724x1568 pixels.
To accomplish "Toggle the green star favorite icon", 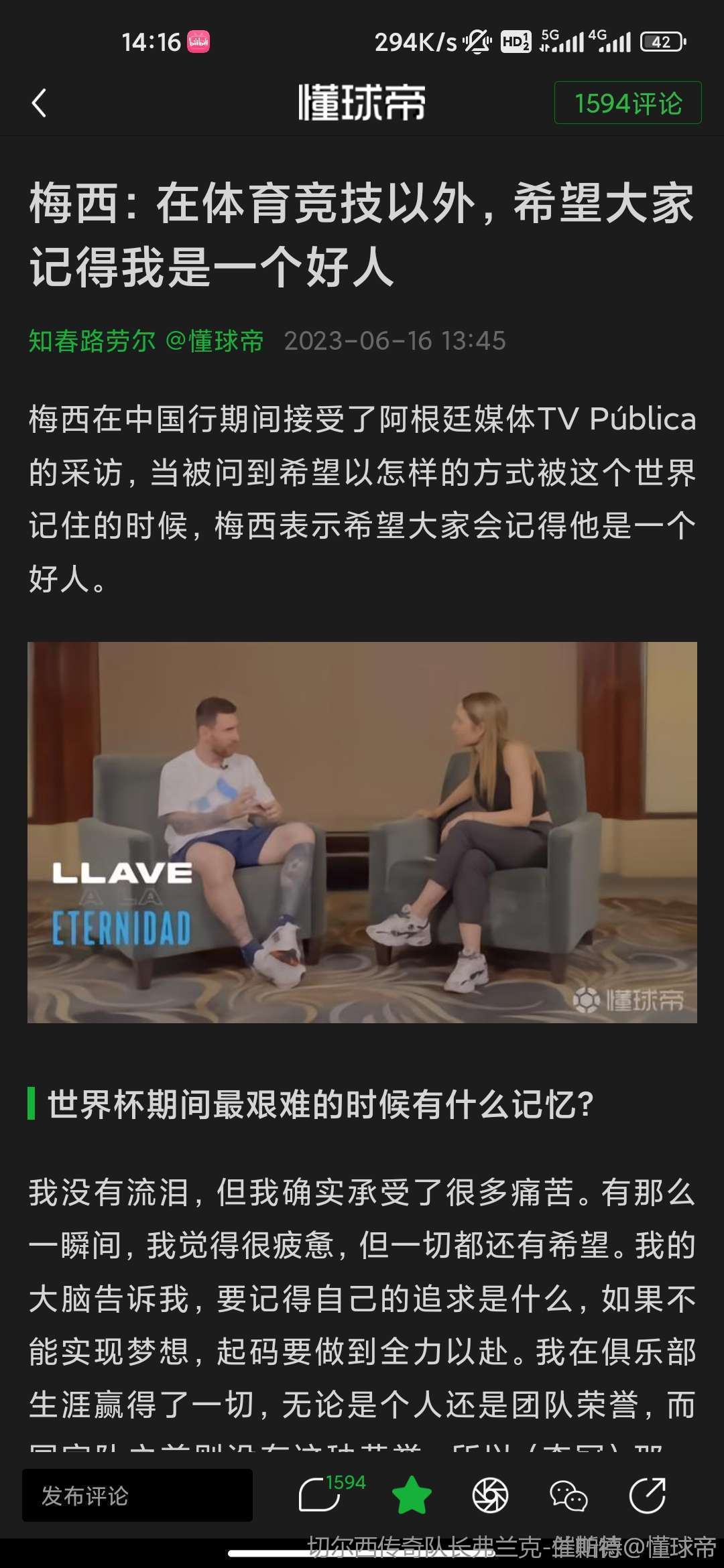I will 412,1496.
